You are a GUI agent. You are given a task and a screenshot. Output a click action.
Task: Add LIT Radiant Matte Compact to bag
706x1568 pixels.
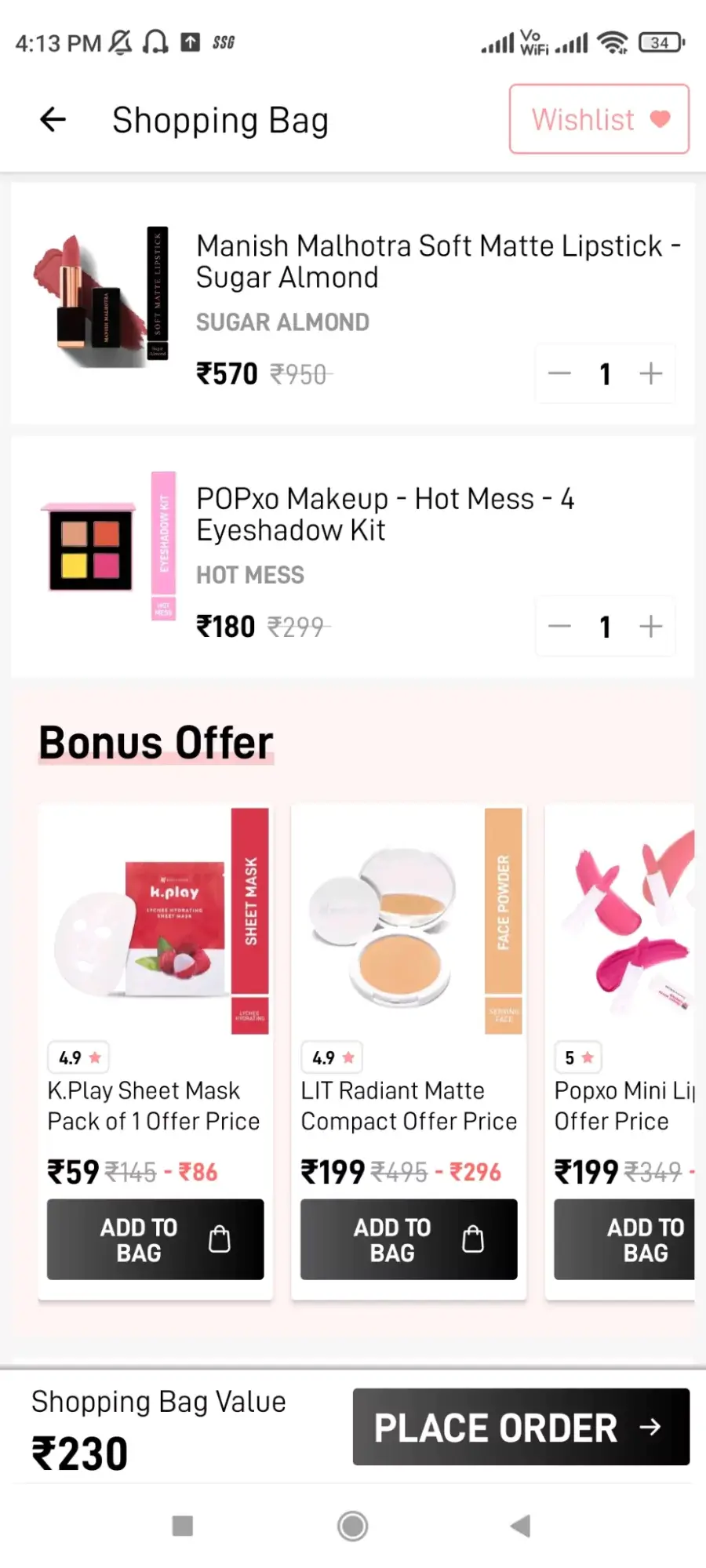pyautogui.click(x=408, y=1239)
